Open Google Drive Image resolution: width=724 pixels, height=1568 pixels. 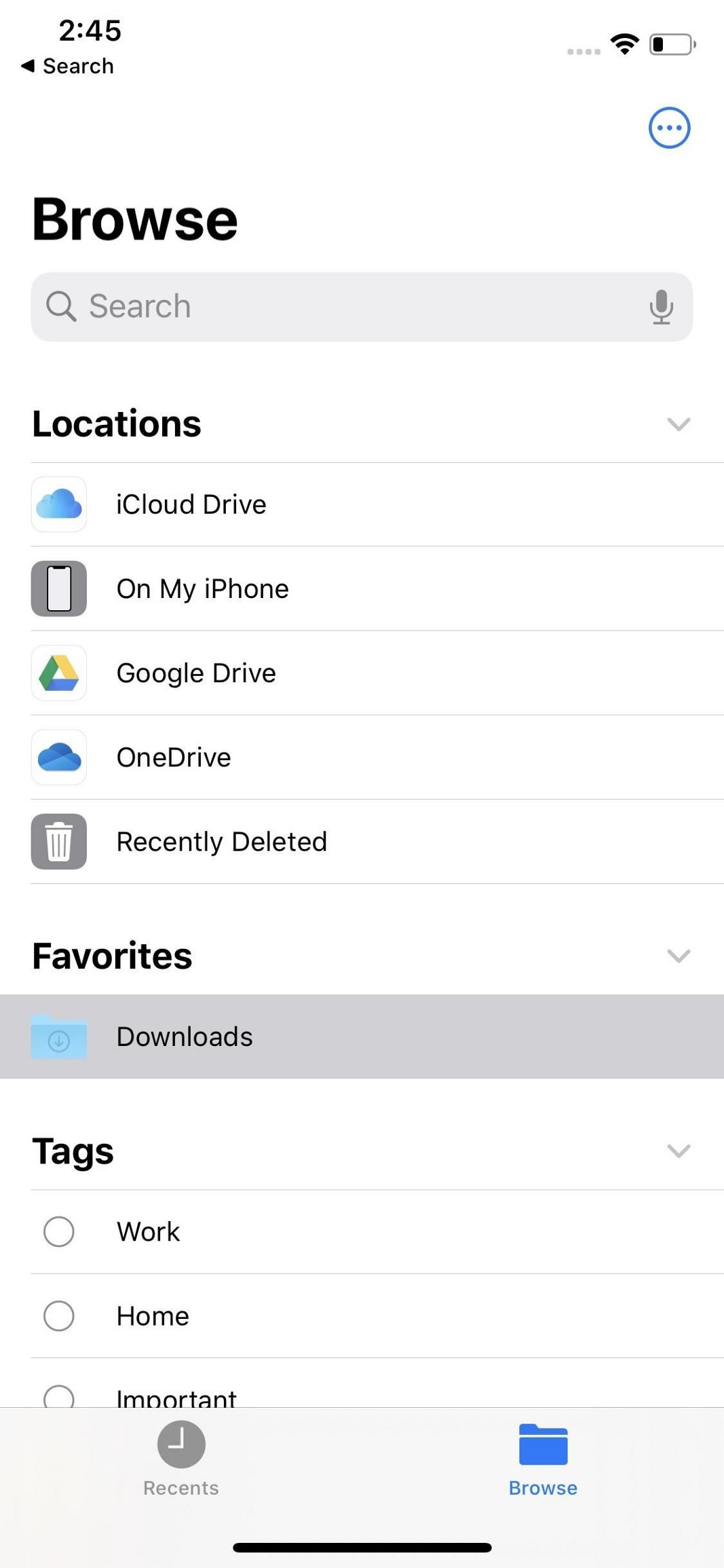pyautogui.click(x=196, y=673)
